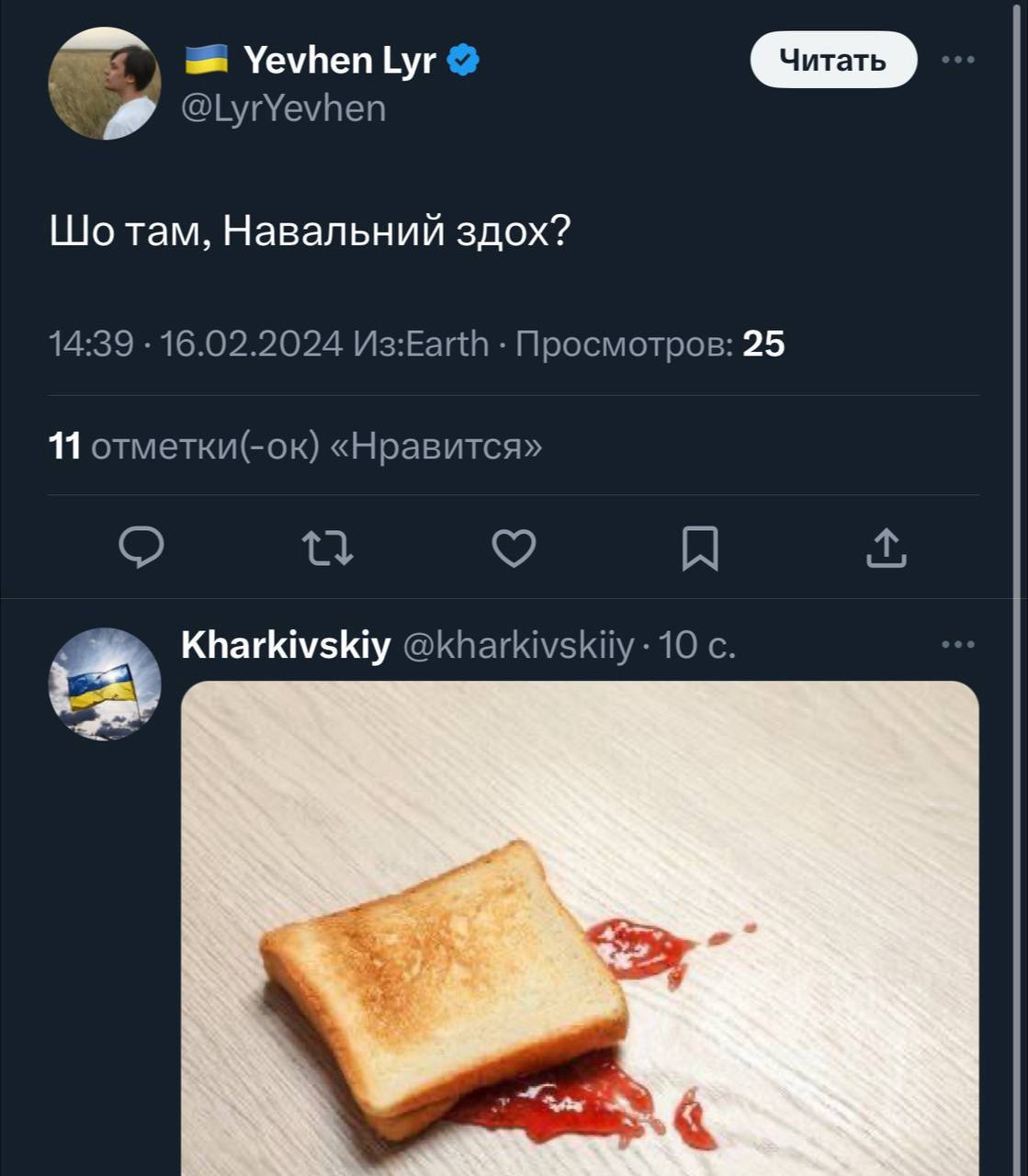Open the toast image in Kharkivskiy's reply

(579, 928)
